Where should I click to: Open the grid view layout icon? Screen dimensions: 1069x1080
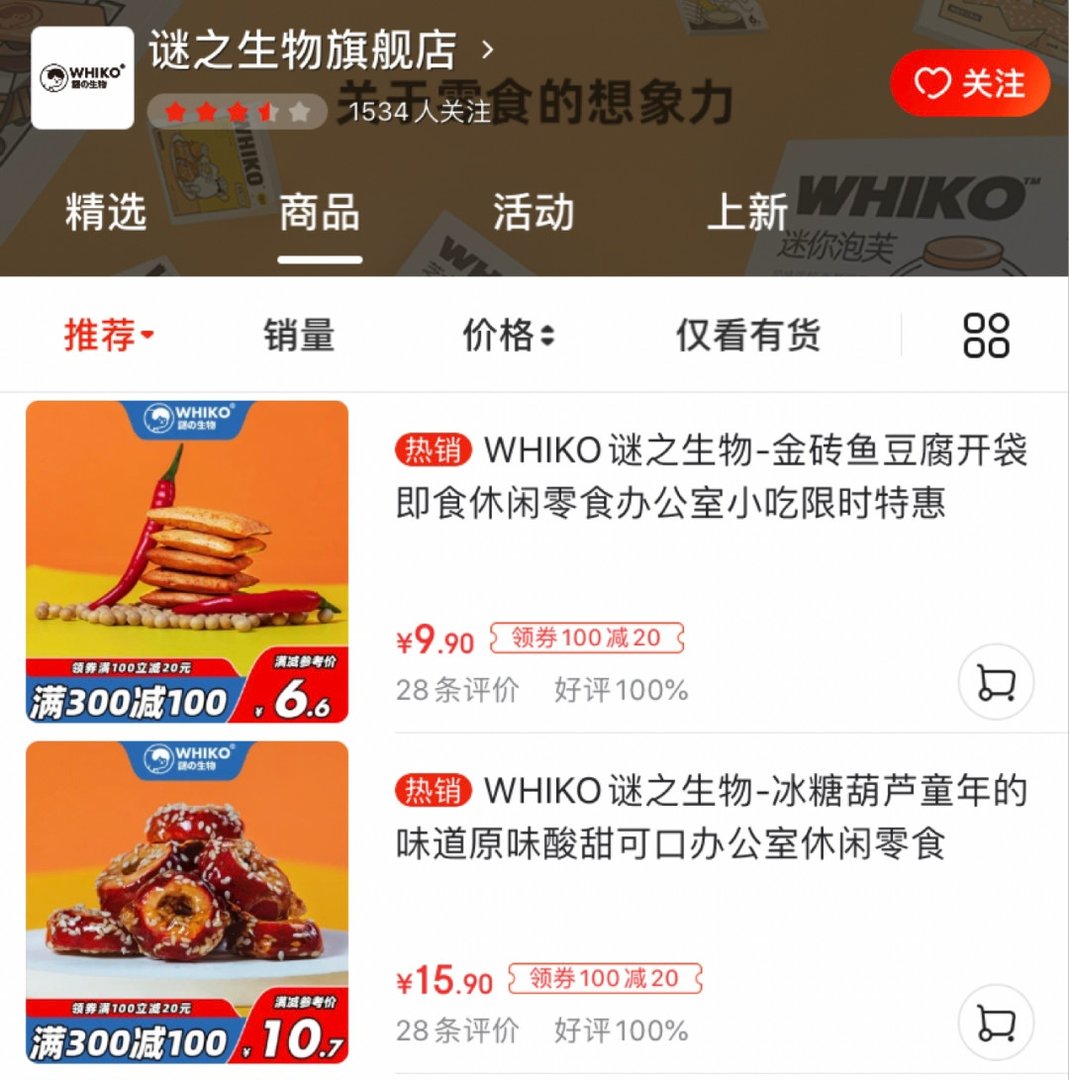tap(989, 335)
